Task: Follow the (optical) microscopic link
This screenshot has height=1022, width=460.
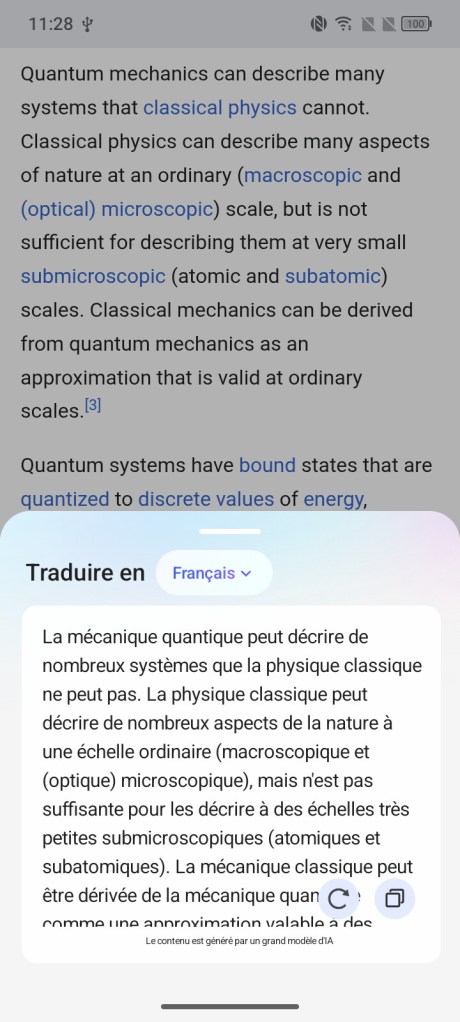Action: tap(117, 209)
